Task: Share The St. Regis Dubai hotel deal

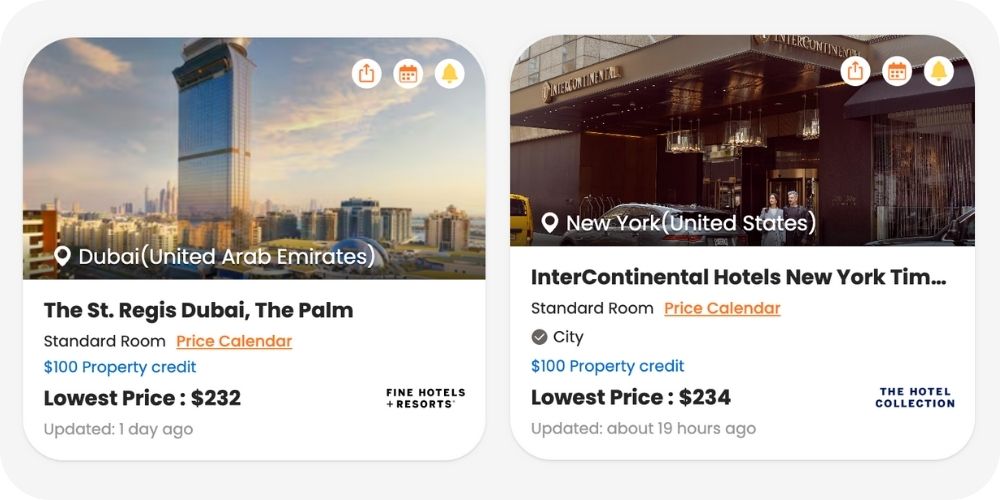Action: coord(367,73)
